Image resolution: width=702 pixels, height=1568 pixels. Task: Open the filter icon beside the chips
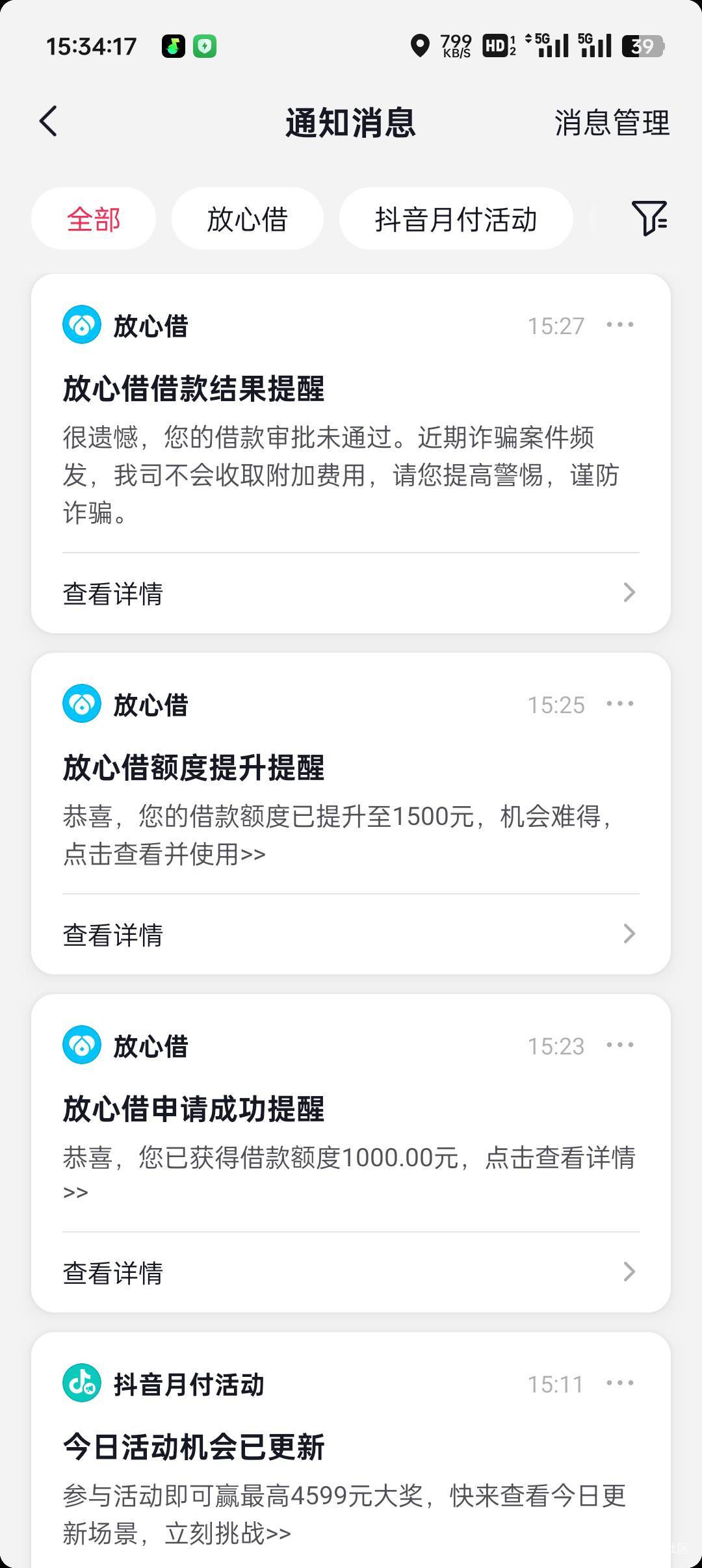tap(649, 218)
